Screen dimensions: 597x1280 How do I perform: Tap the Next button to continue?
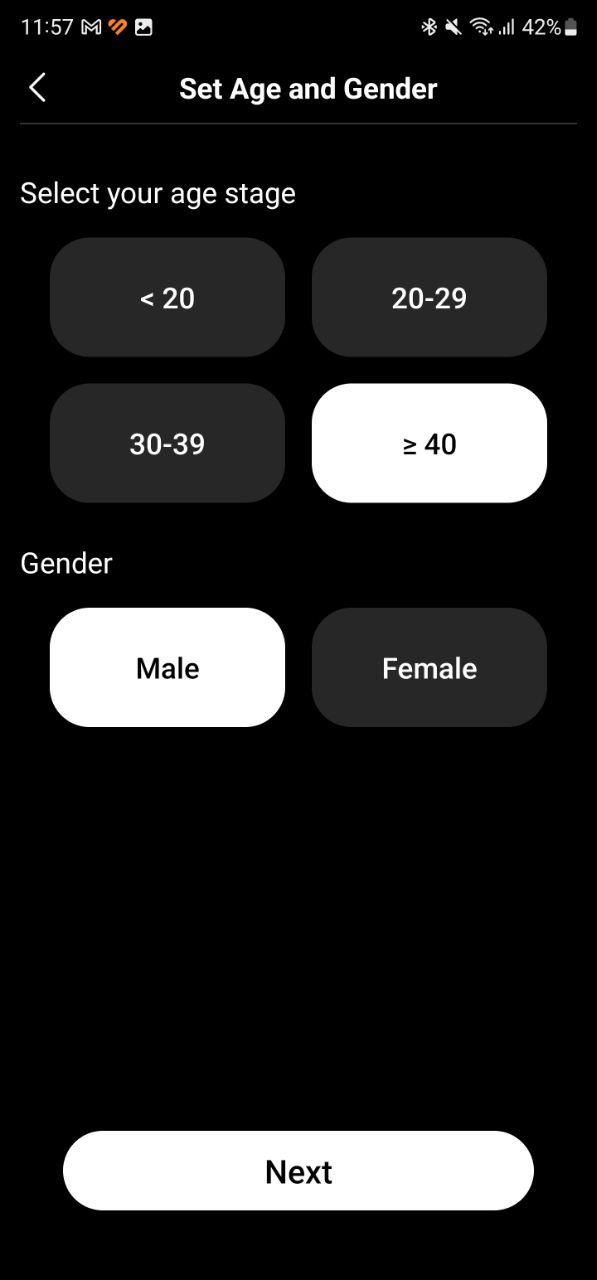[x=298, y=1171]
